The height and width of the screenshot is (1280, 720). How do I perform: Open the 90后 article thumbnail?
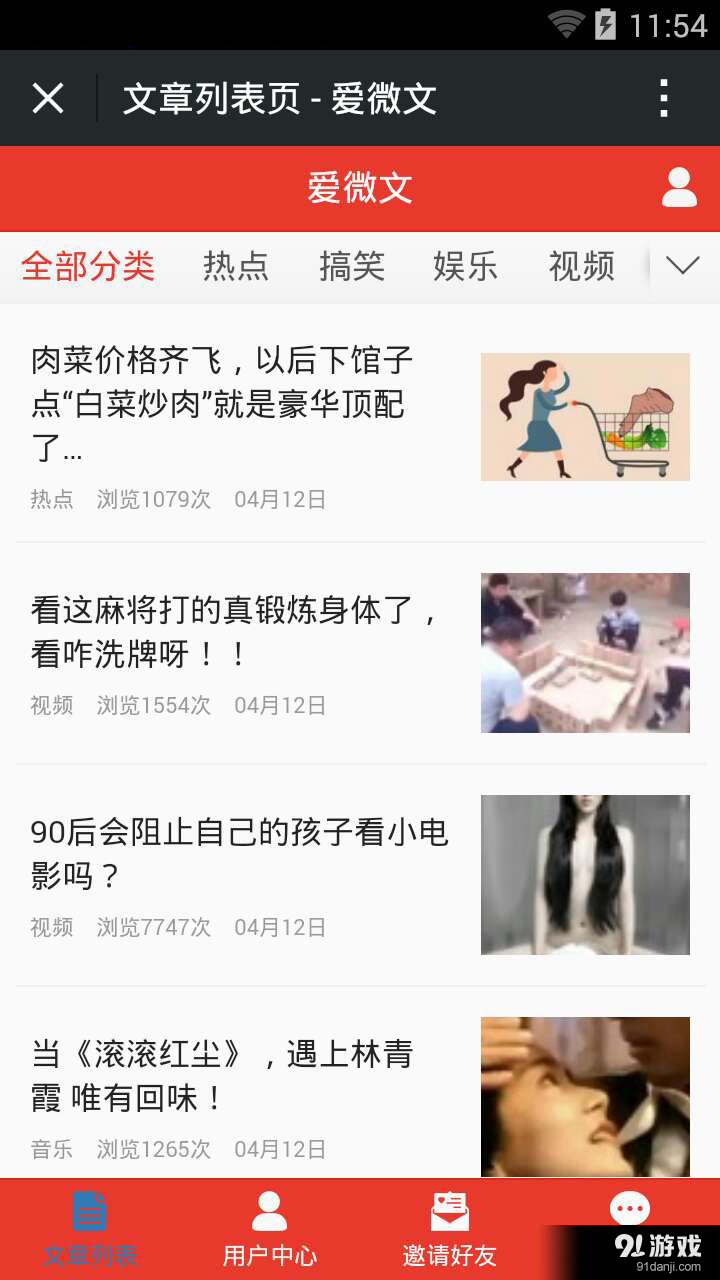[x=585, y=875]
